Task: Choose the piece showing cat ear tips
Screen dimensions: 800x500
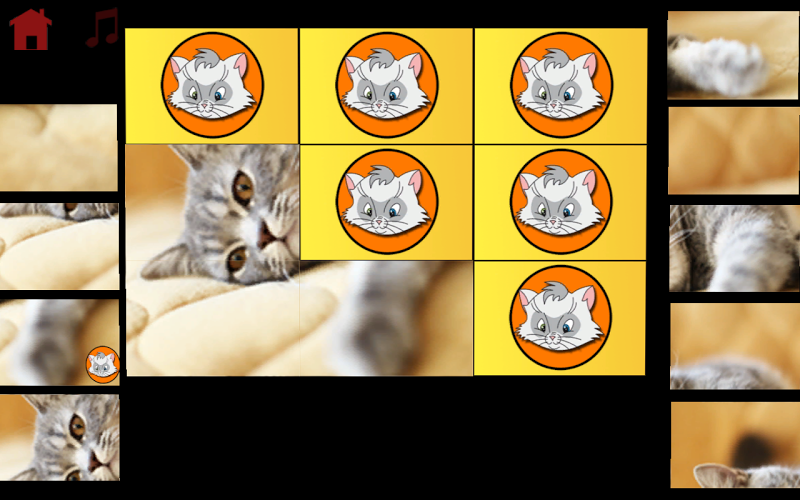Action: tap(733, 445)
